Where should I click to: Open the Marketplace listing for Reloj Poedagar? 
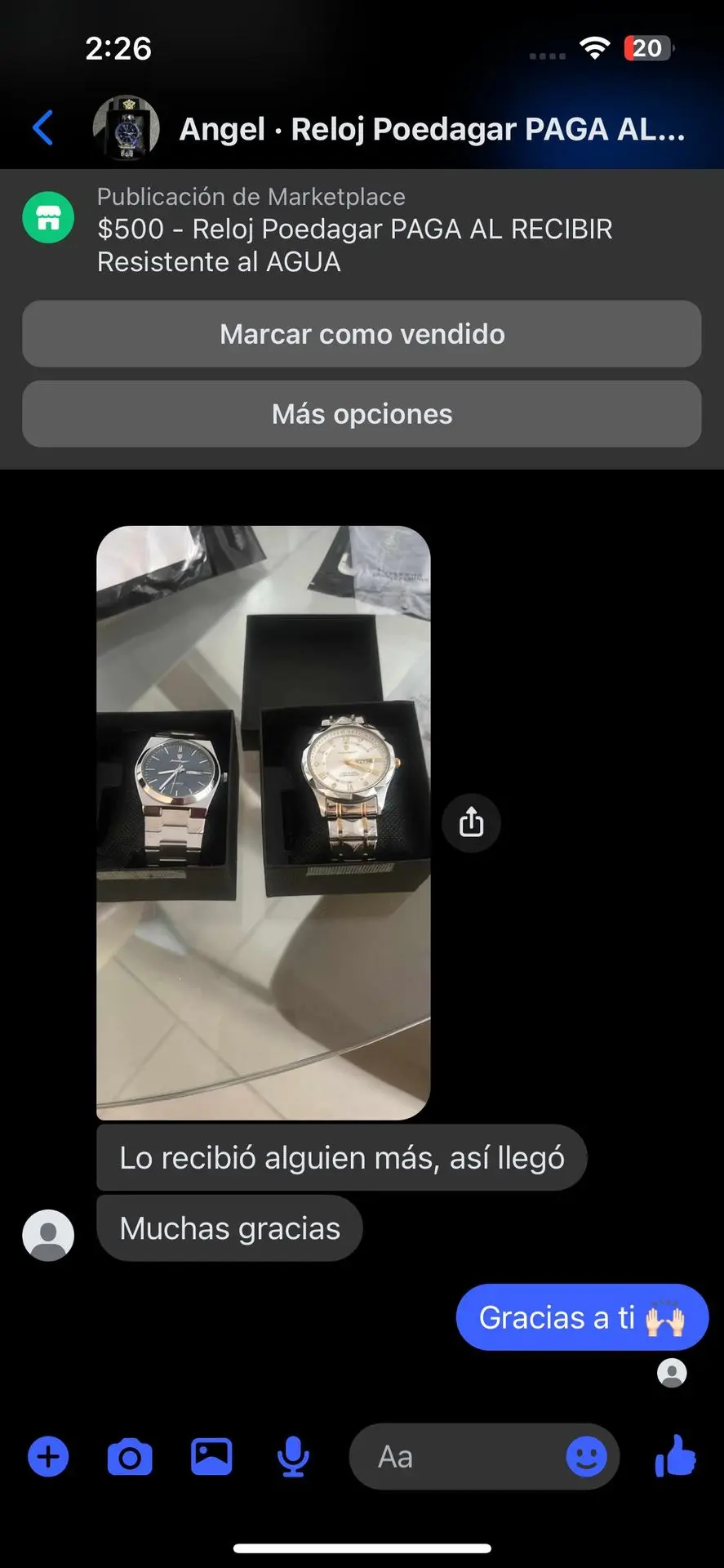tap(354, 229)
